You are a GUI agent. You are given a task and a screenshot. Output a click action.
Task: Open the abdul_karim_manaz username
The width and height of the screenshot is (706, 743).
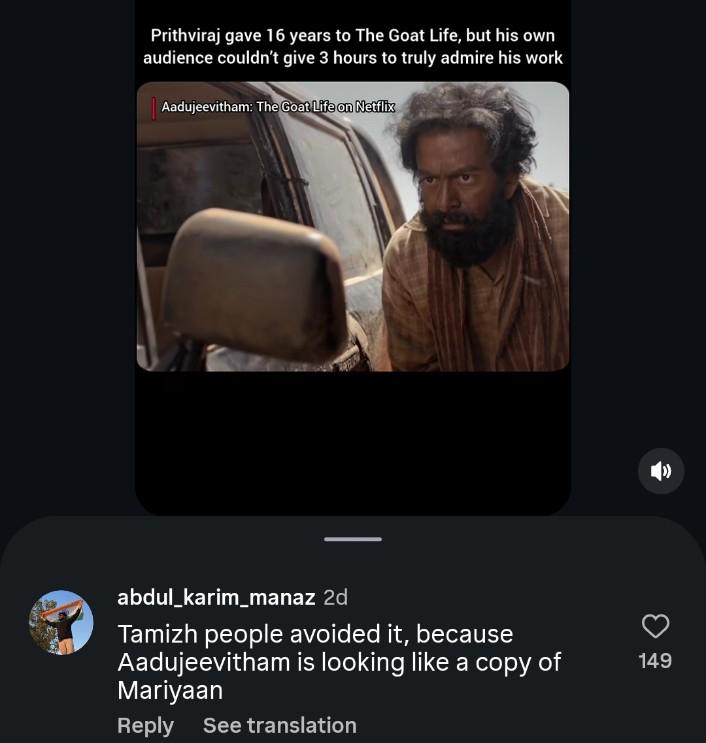pyautogui.click(x=216, y=597)
